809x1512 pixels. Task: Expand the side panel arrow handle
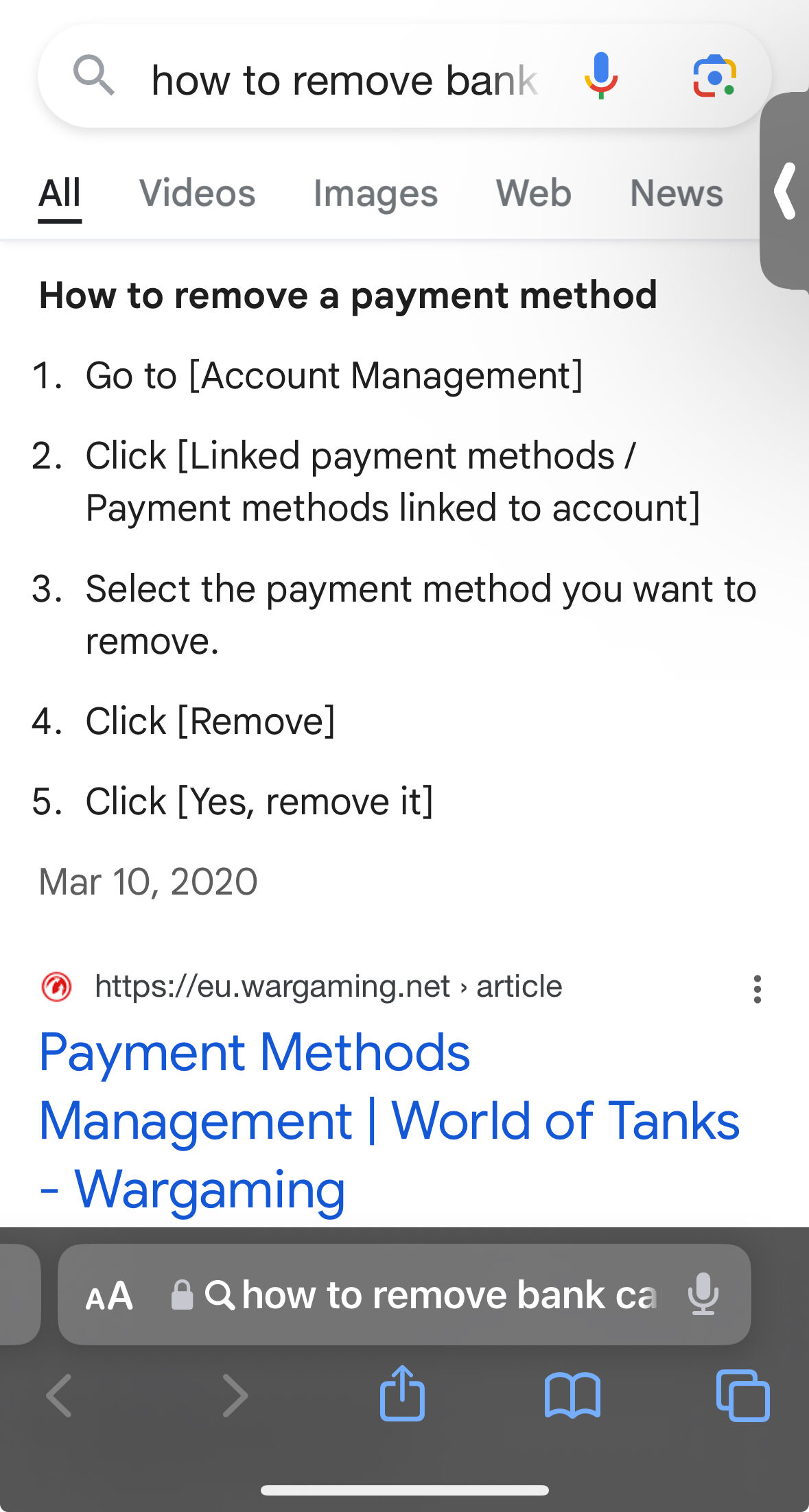tap(786, 191)
